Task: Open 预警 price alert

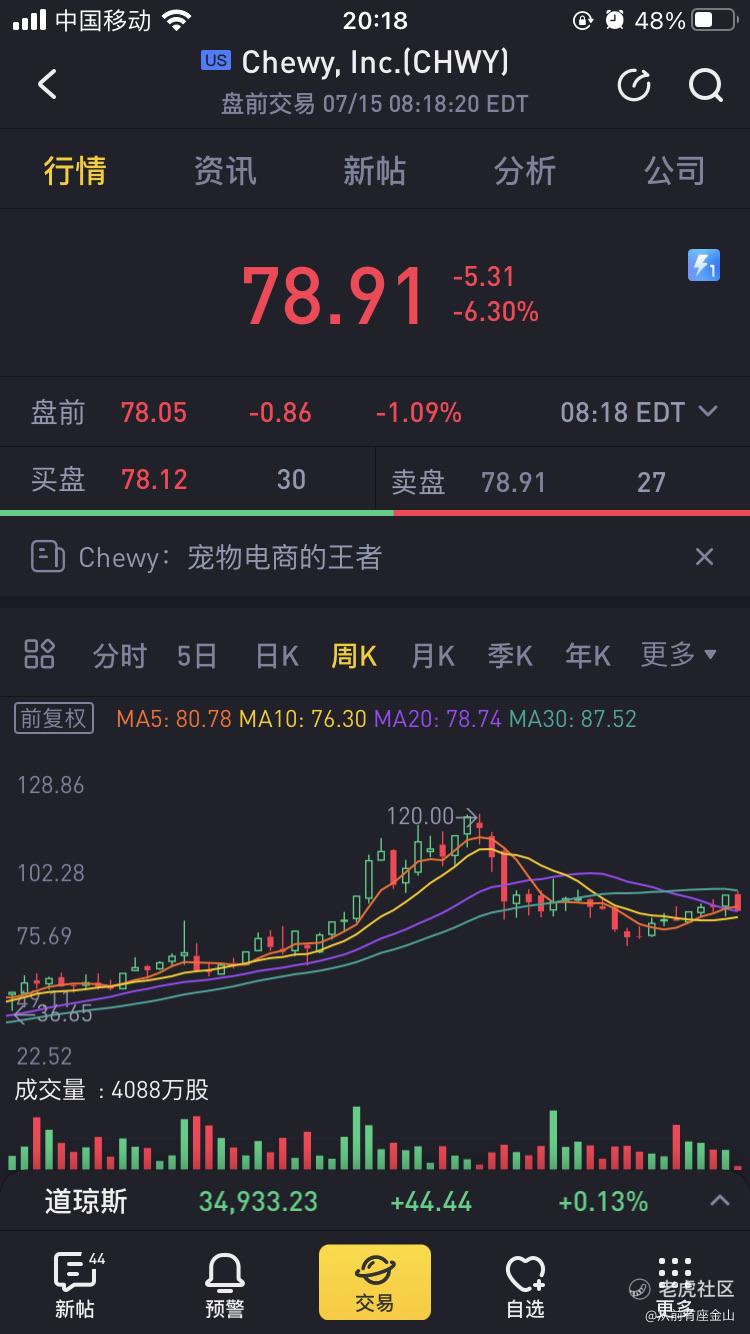Action: pos(224,1284)
